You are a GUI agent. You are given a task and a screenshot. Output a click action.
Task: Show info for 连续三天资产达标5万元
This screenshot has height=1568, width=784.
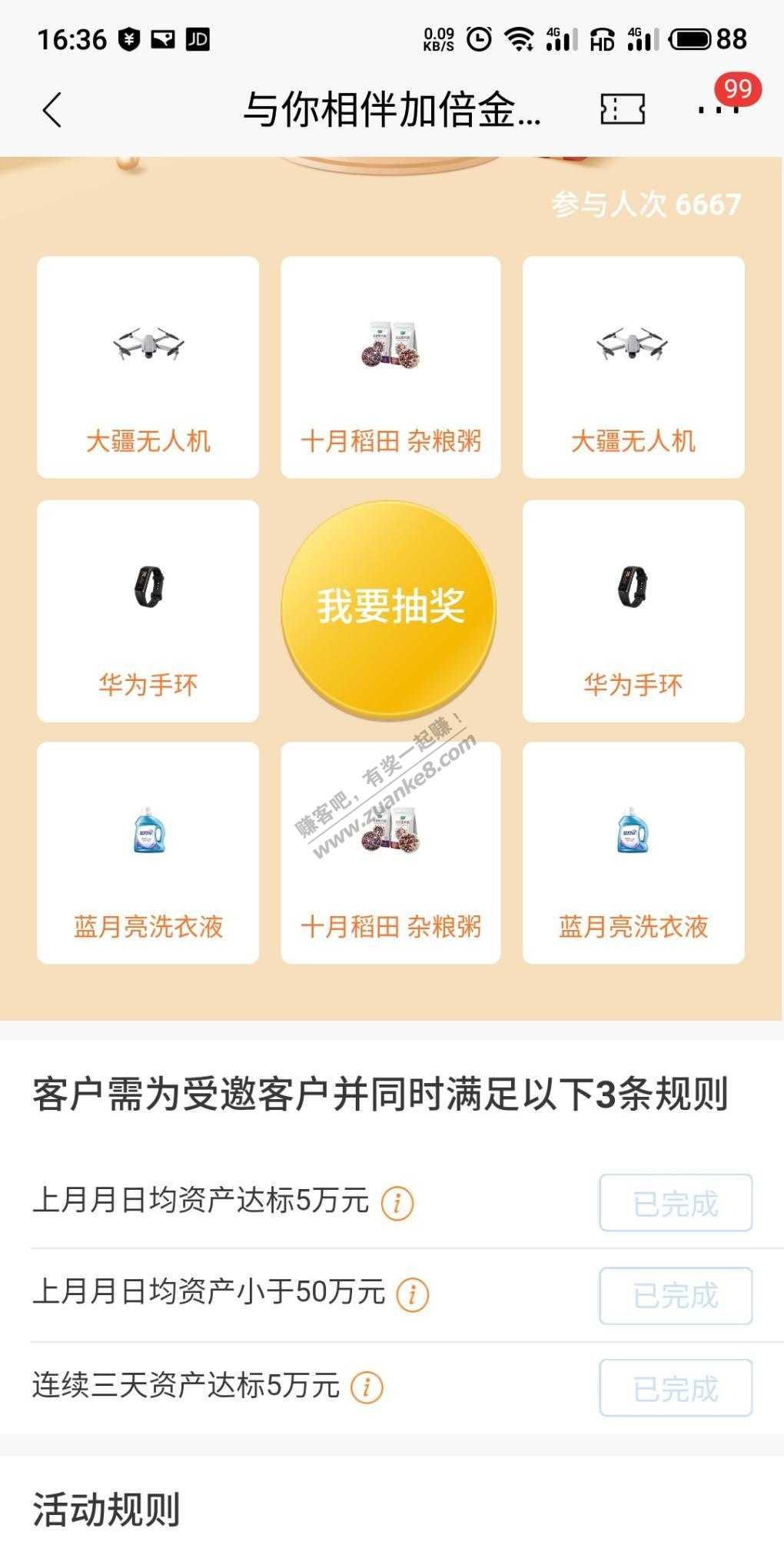tap(367, 1387)
